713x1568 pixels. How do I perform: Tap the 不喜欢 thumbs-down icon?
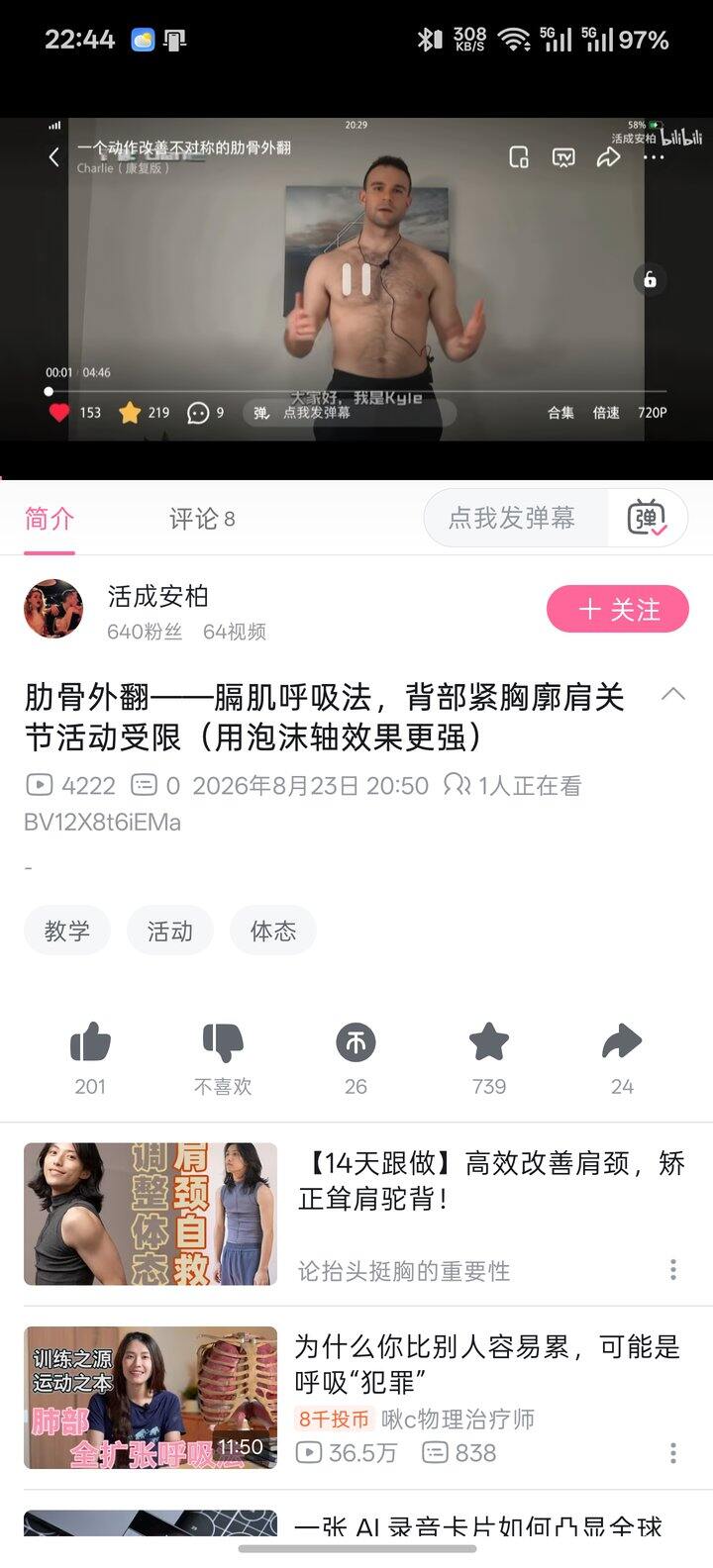pyautogui.click(x=223, y=1042)
